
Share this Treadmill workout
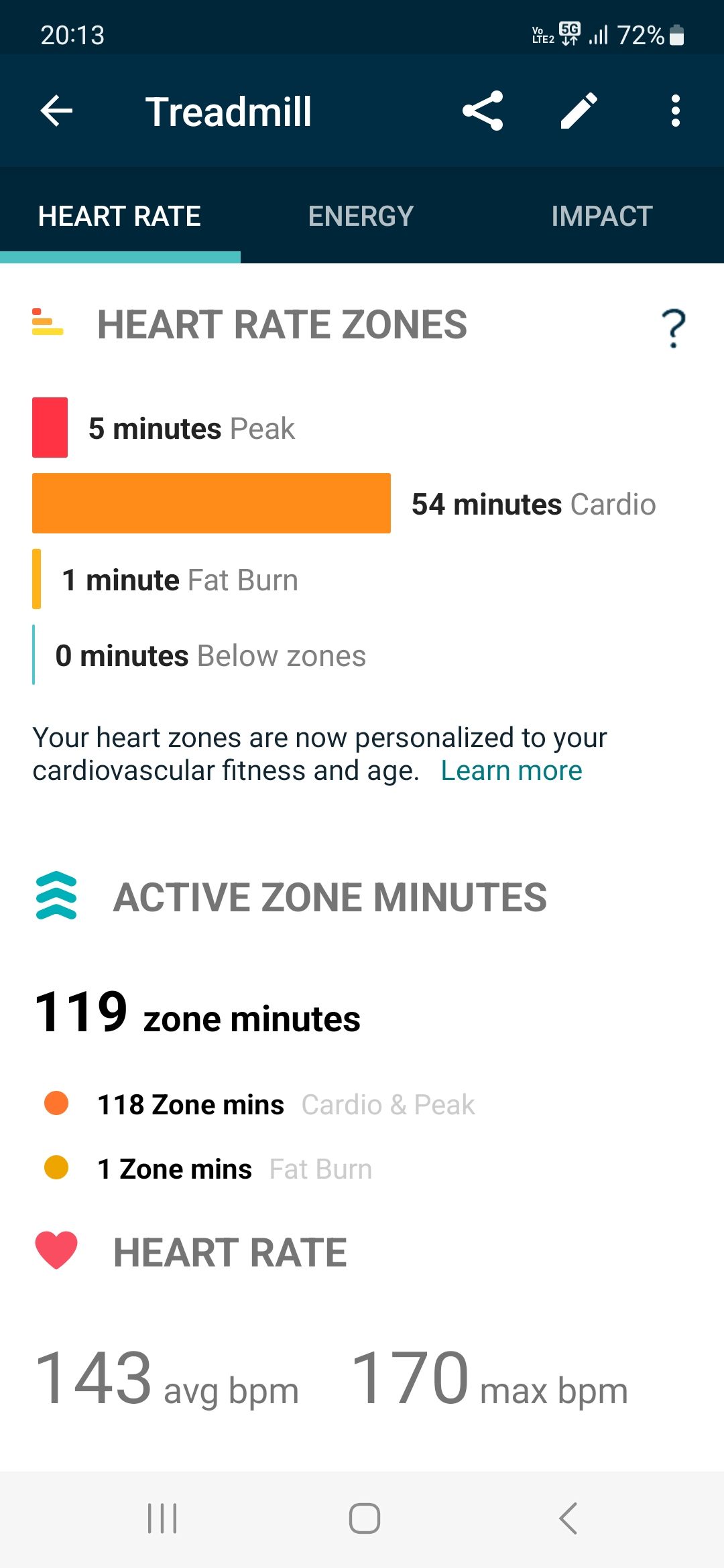pos(483,111)
